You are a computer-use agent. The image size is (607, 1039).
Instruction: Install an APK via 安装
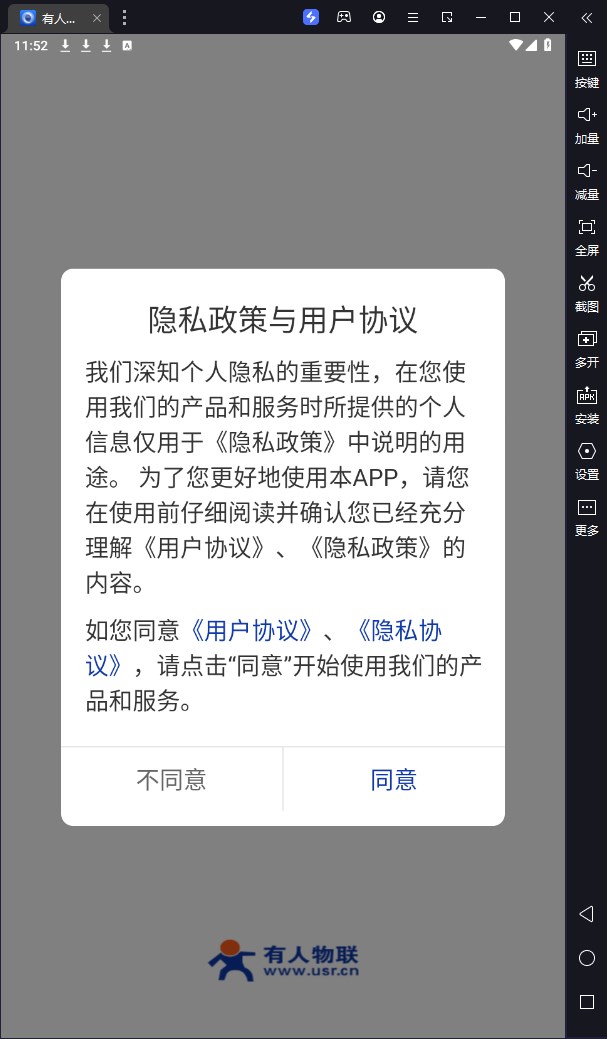pos(586,406)
